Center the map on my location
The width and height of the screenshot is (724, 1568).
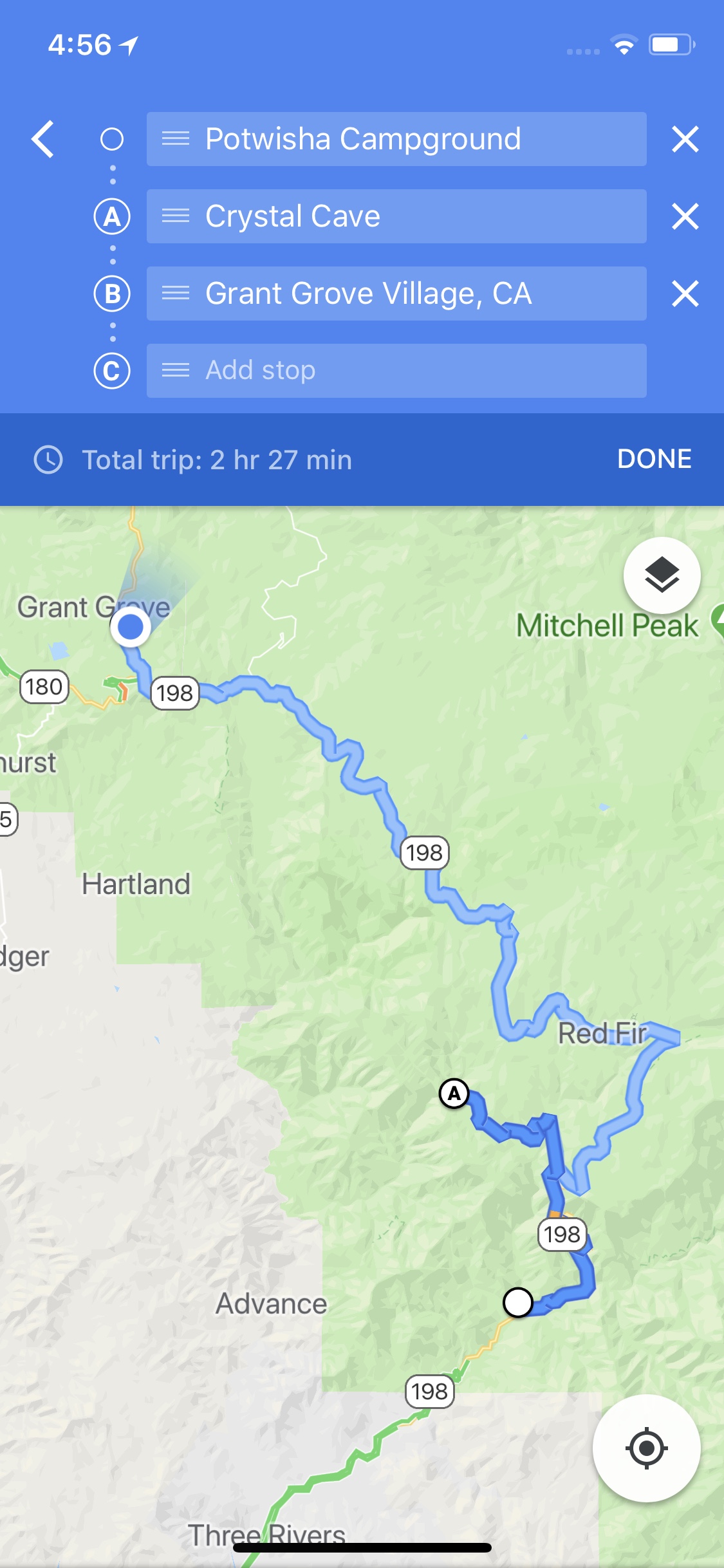pos(646,1448)
